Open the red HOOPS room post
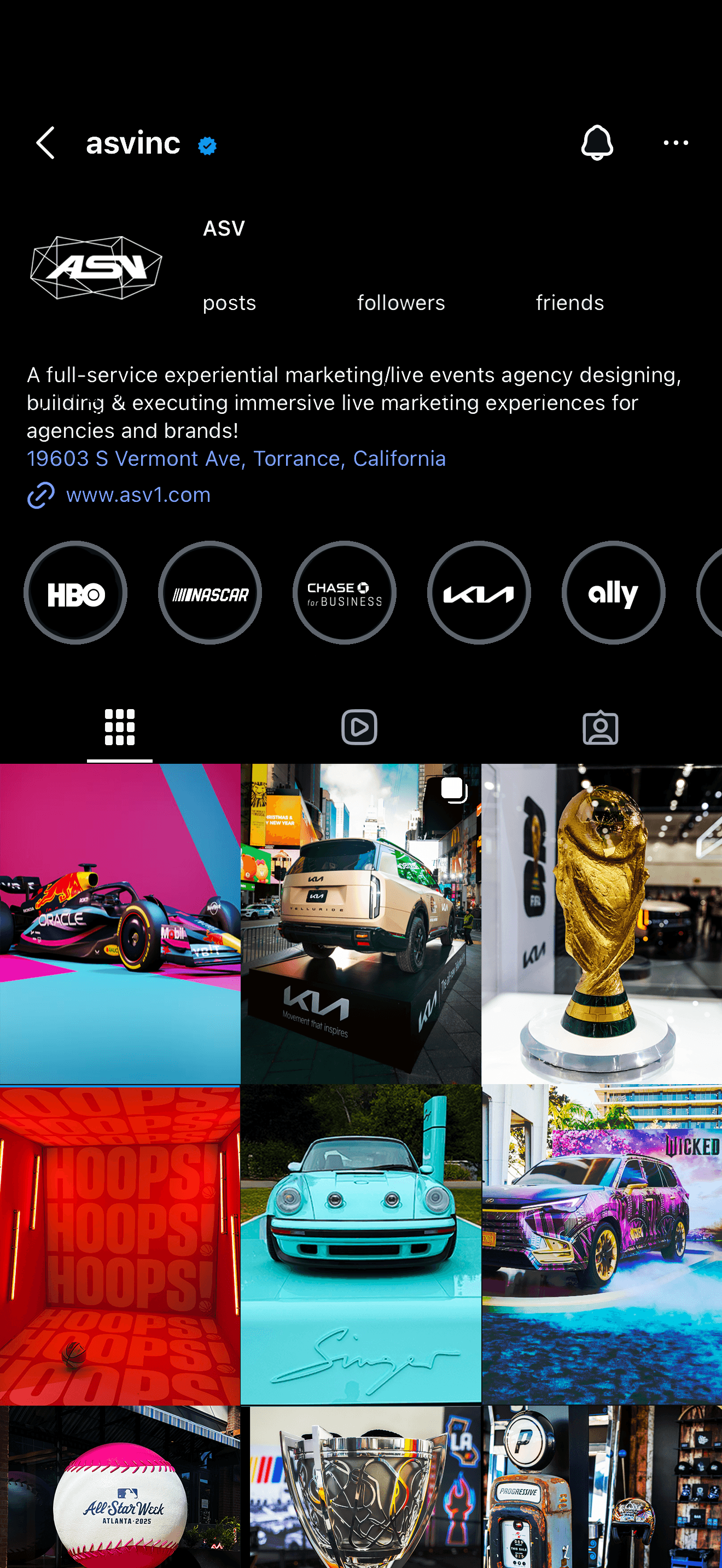Viewport: 722px width, 1568px height. coord(120,1244)
